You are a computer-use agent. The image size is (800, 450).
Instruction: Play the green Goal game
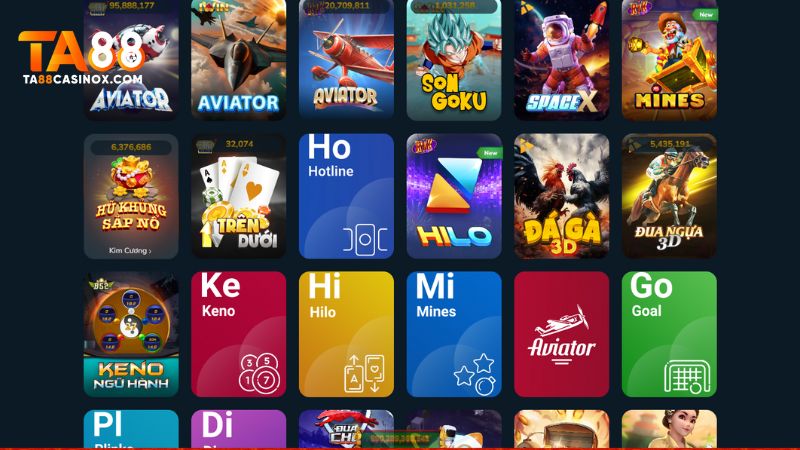point(669,334)
